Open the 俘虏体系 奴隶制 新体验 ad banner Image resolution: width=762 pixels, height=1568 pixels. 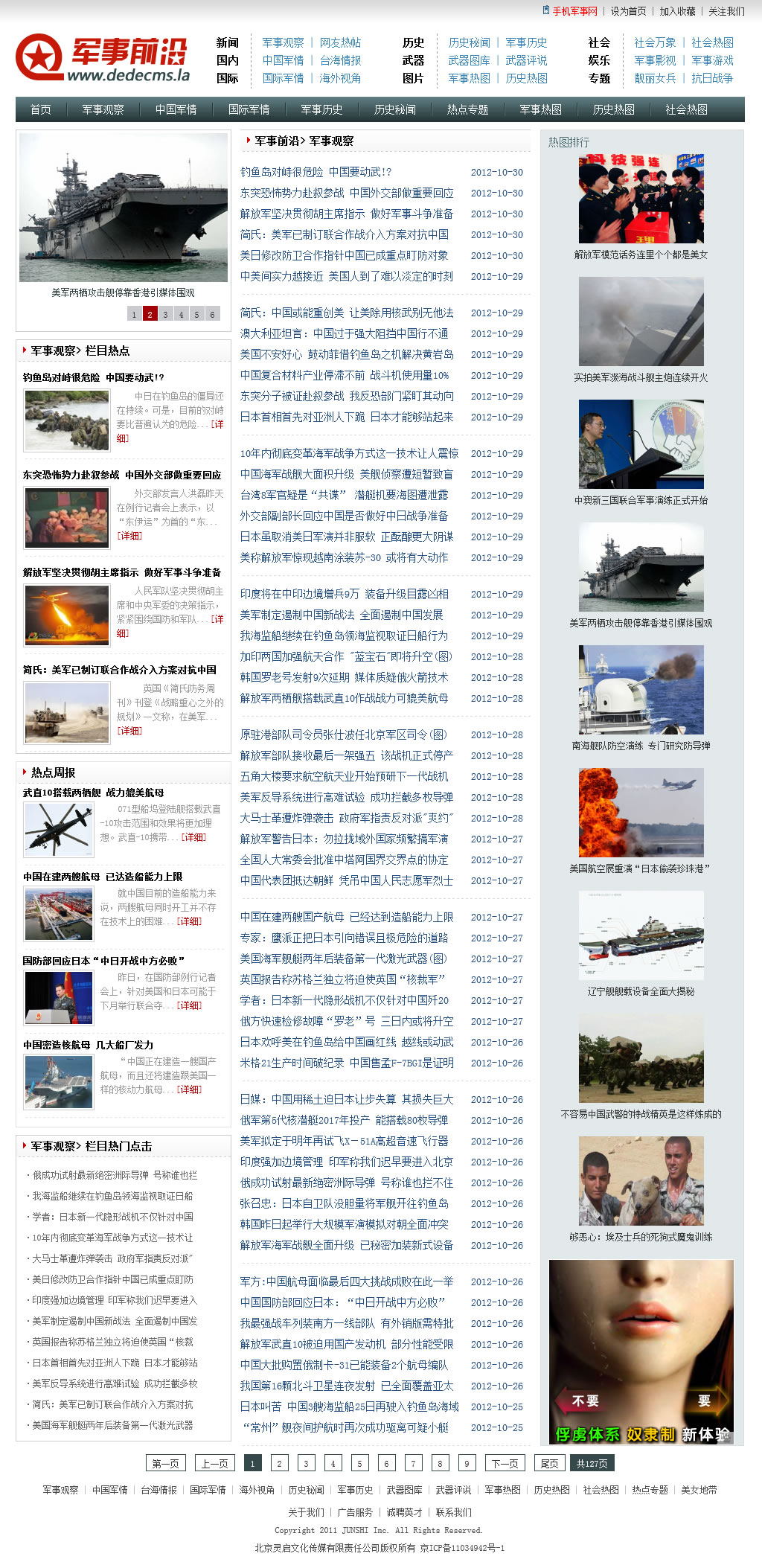[641, 1352]
